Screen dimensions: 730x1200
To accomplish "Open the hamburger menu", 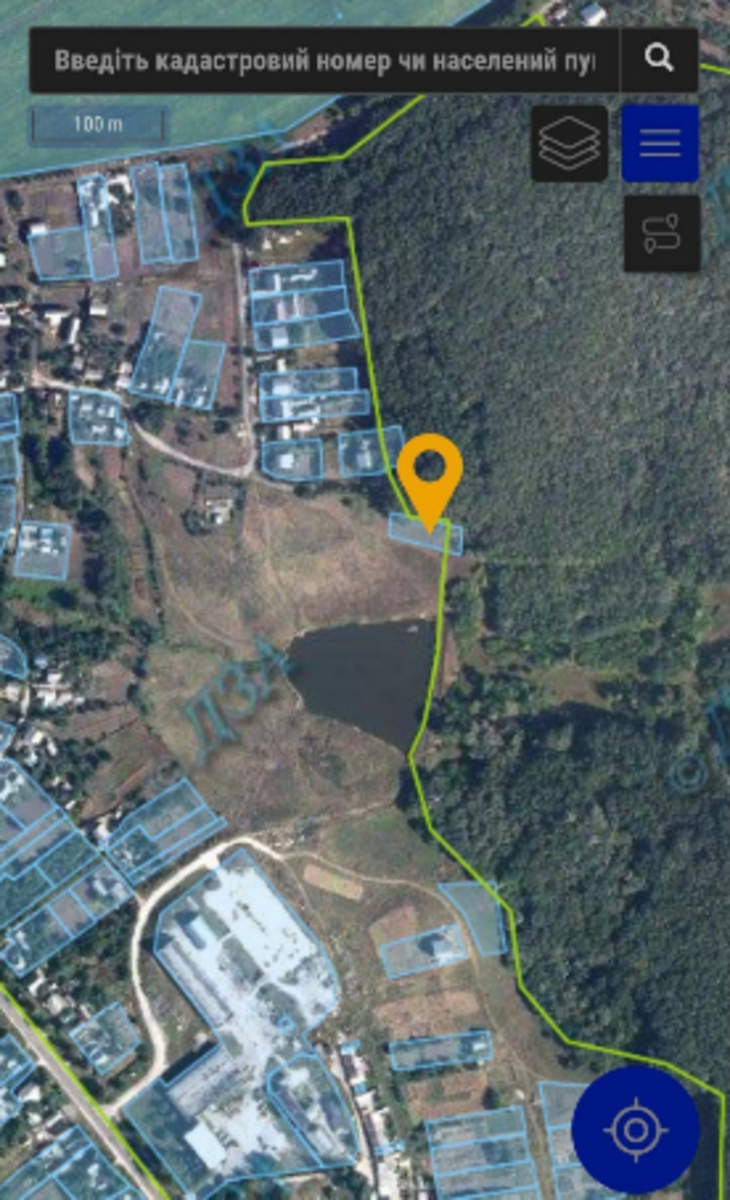I will pyautogui.click(x=660, y=144).
